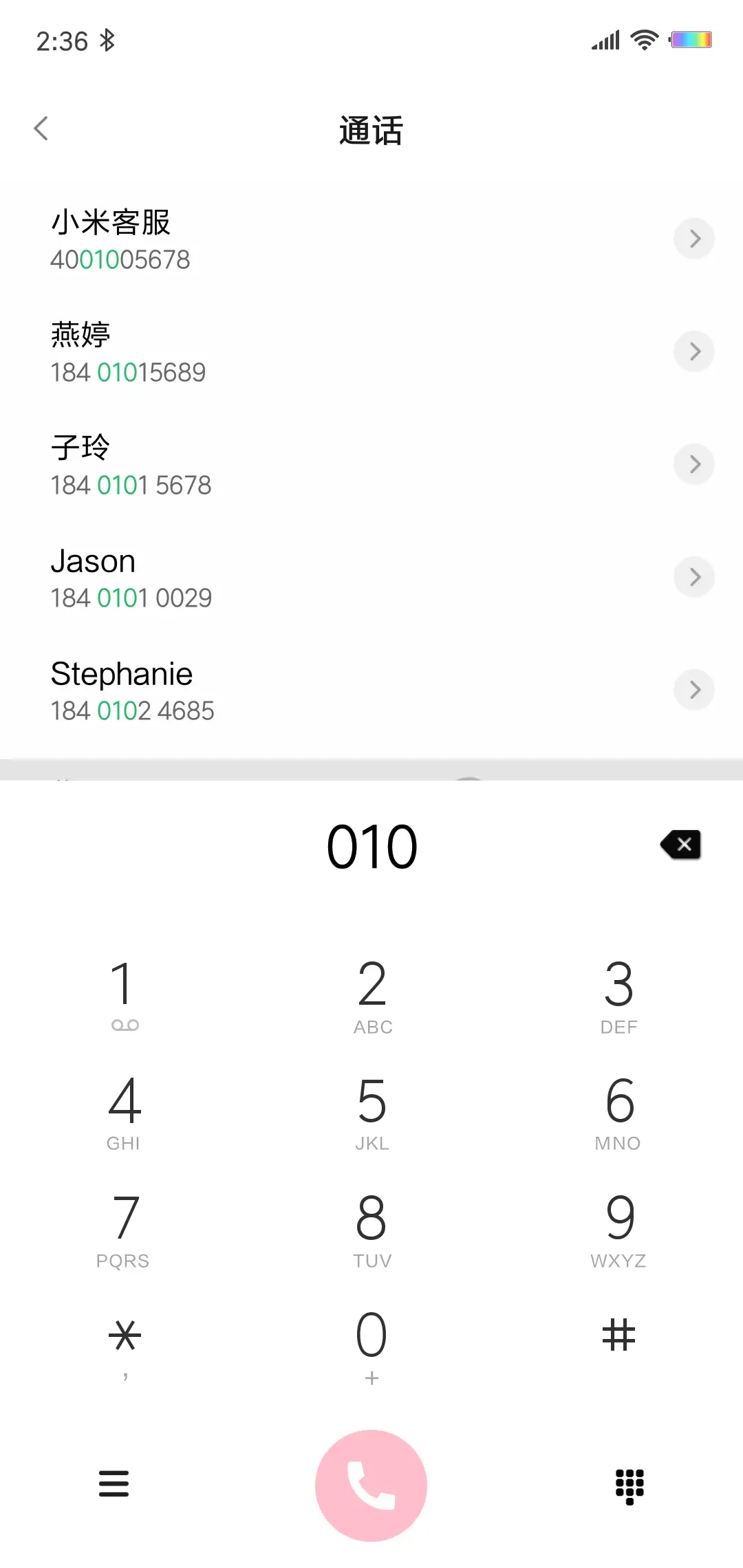Tap the green call button to dial 010
Screen dimensions: 743x1568
point(371,1485)
